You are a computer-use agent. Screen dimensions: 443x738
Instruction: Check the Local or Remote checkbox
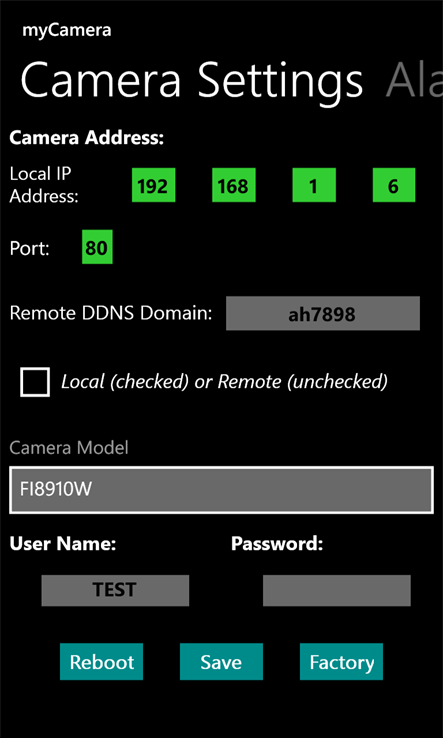(x=35, y=382)
